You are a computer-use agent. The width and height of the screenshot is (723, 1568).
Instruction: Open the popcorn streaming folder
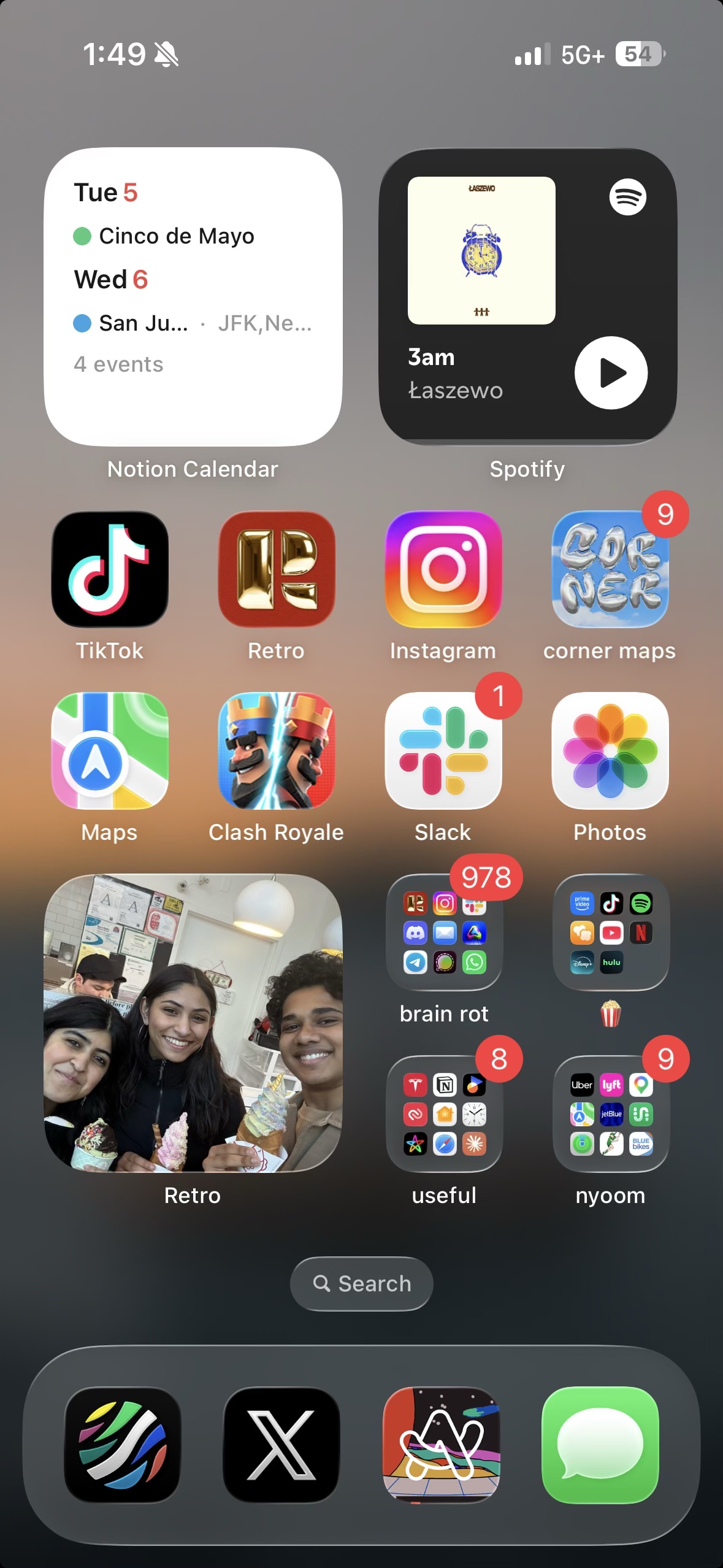(x=611, y=932)
